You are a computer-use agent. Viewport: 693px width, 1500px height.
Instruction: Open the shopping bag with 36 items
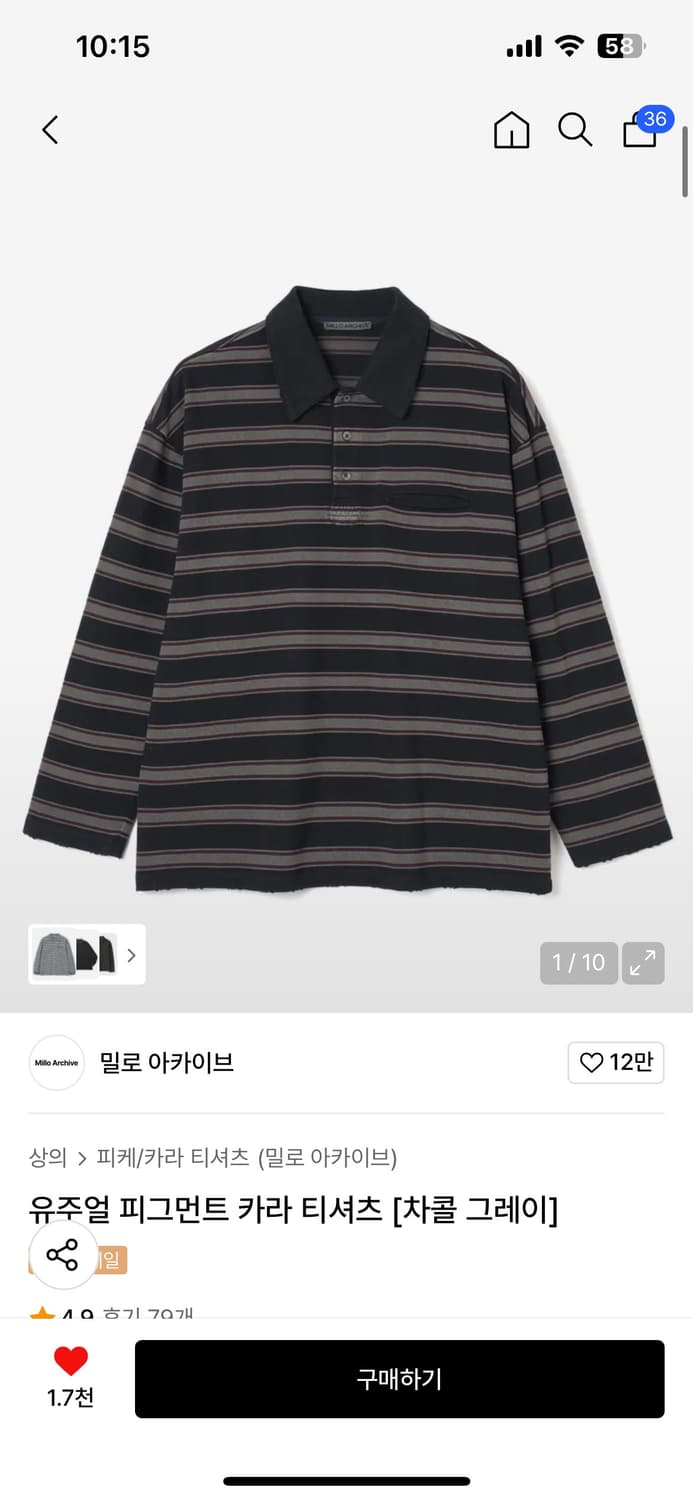(641, 129)
